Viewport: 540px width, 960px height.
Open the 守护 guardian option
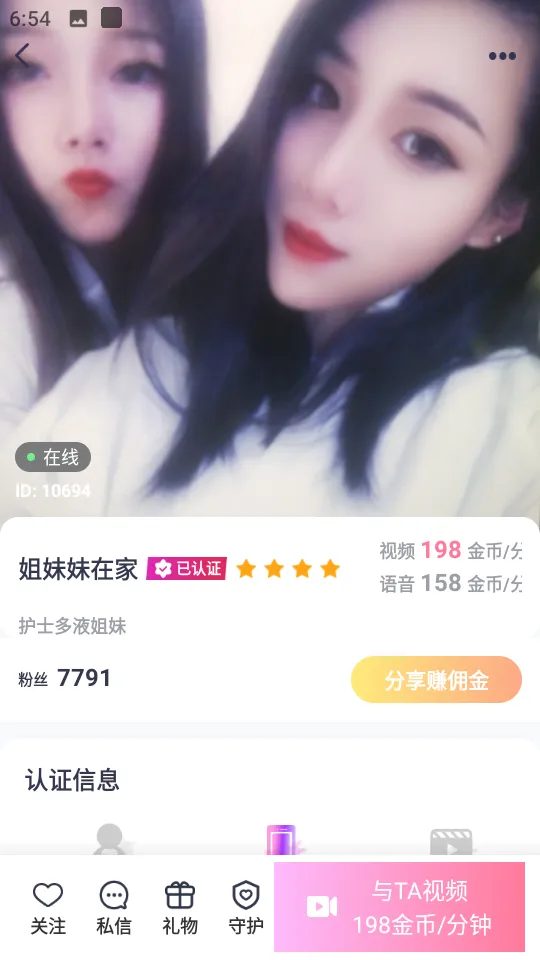click(x=246, y=909)
